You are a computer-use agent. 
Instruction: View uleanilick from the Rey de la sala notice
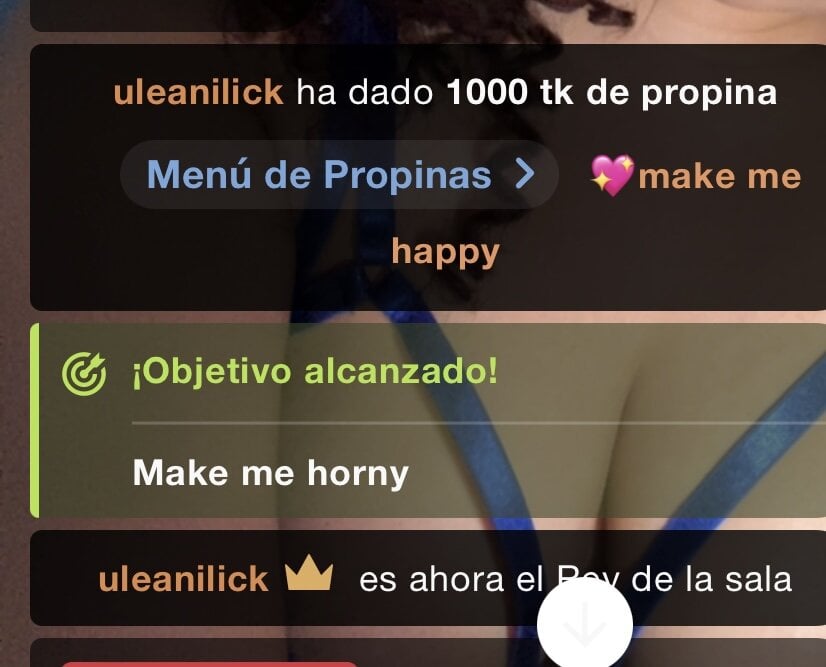click(183, 578)
